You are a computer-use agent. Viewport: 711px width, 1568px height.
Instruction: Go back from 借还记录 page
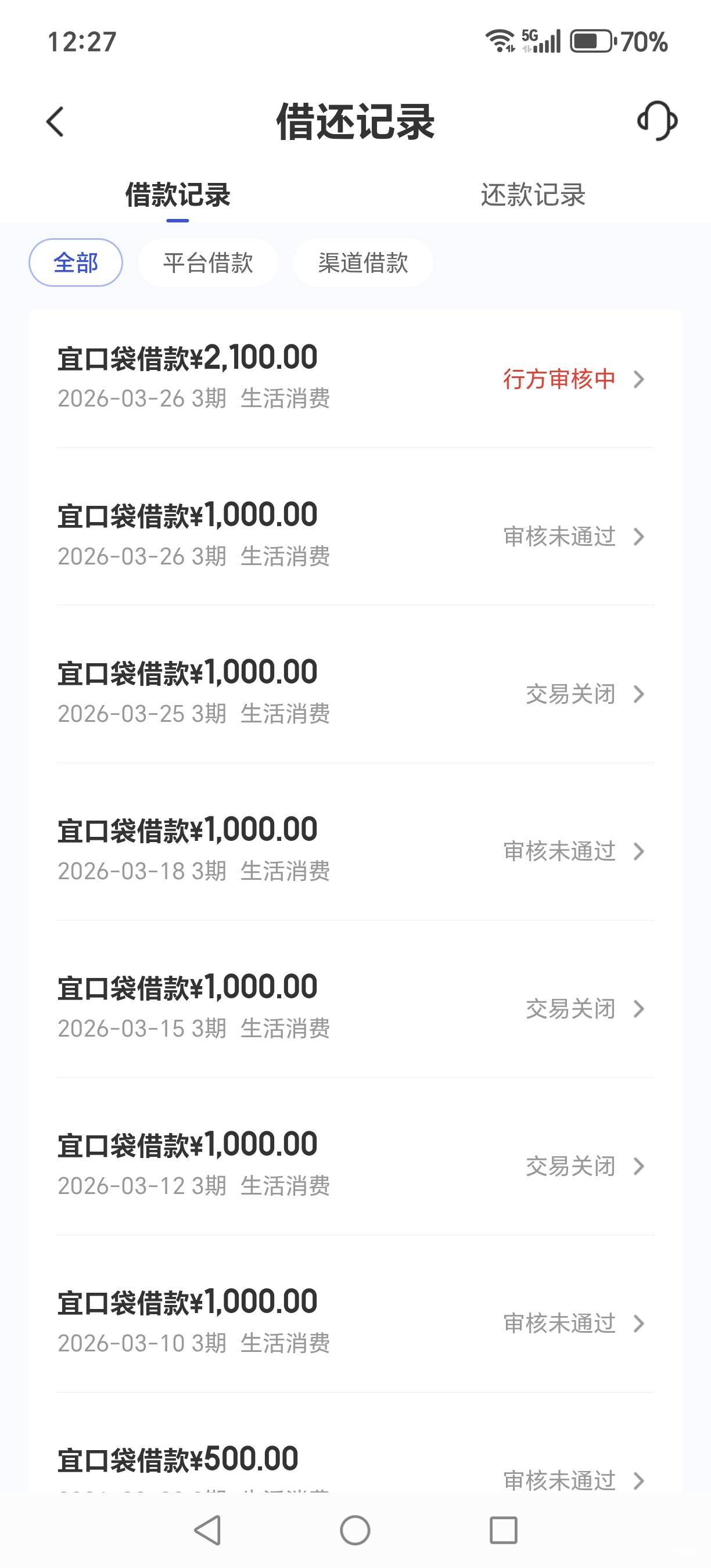(55, 122)
